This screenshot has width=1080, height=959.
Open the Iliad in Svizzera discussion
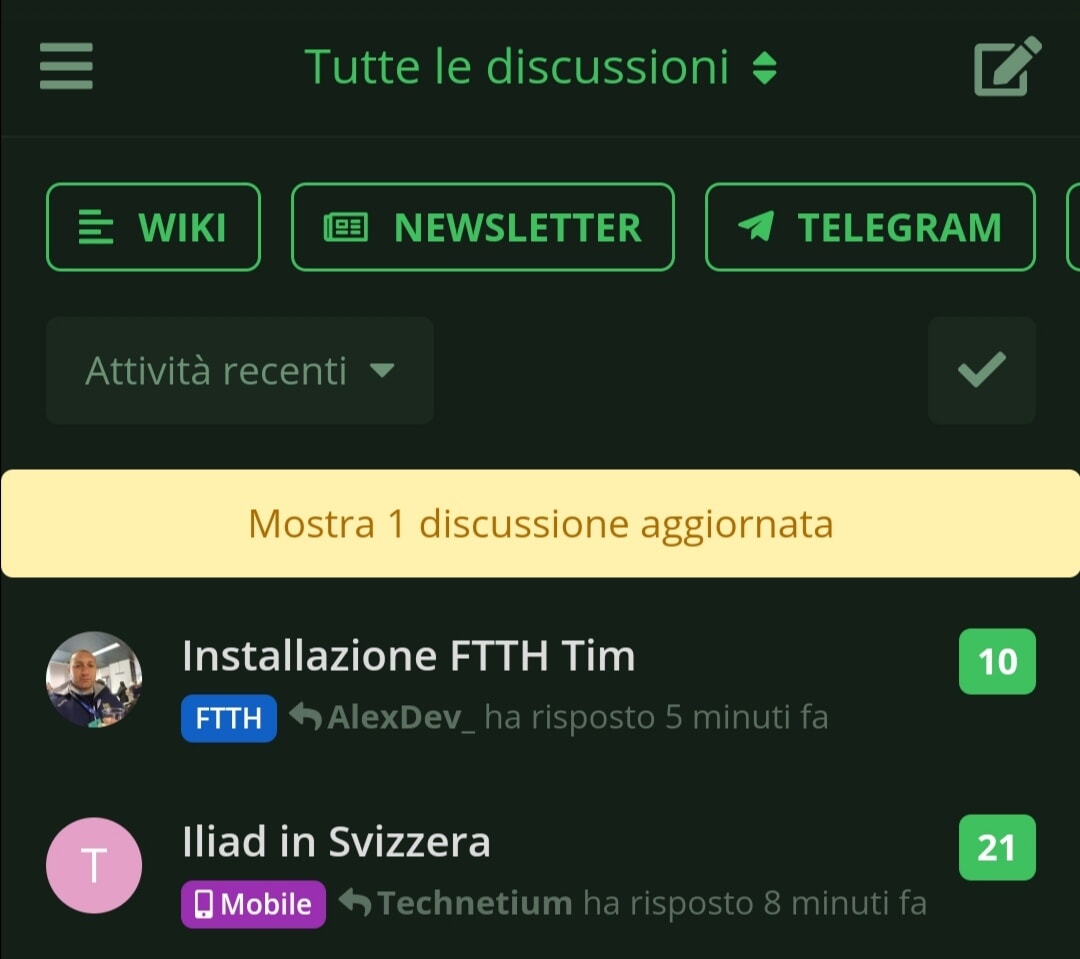336,843
